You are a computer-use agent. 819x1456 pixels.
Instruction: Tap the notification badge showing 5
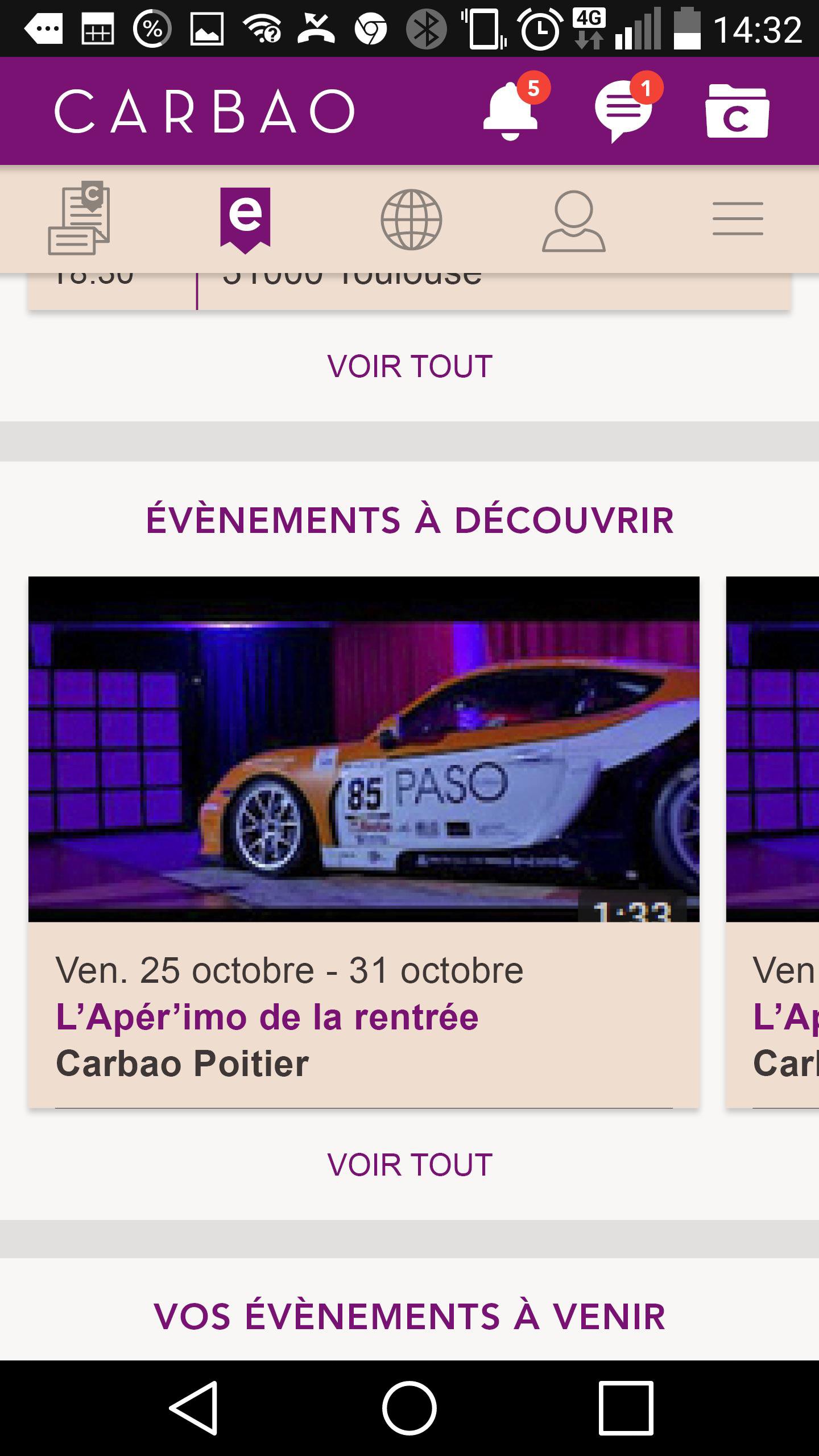pos(535,87)
